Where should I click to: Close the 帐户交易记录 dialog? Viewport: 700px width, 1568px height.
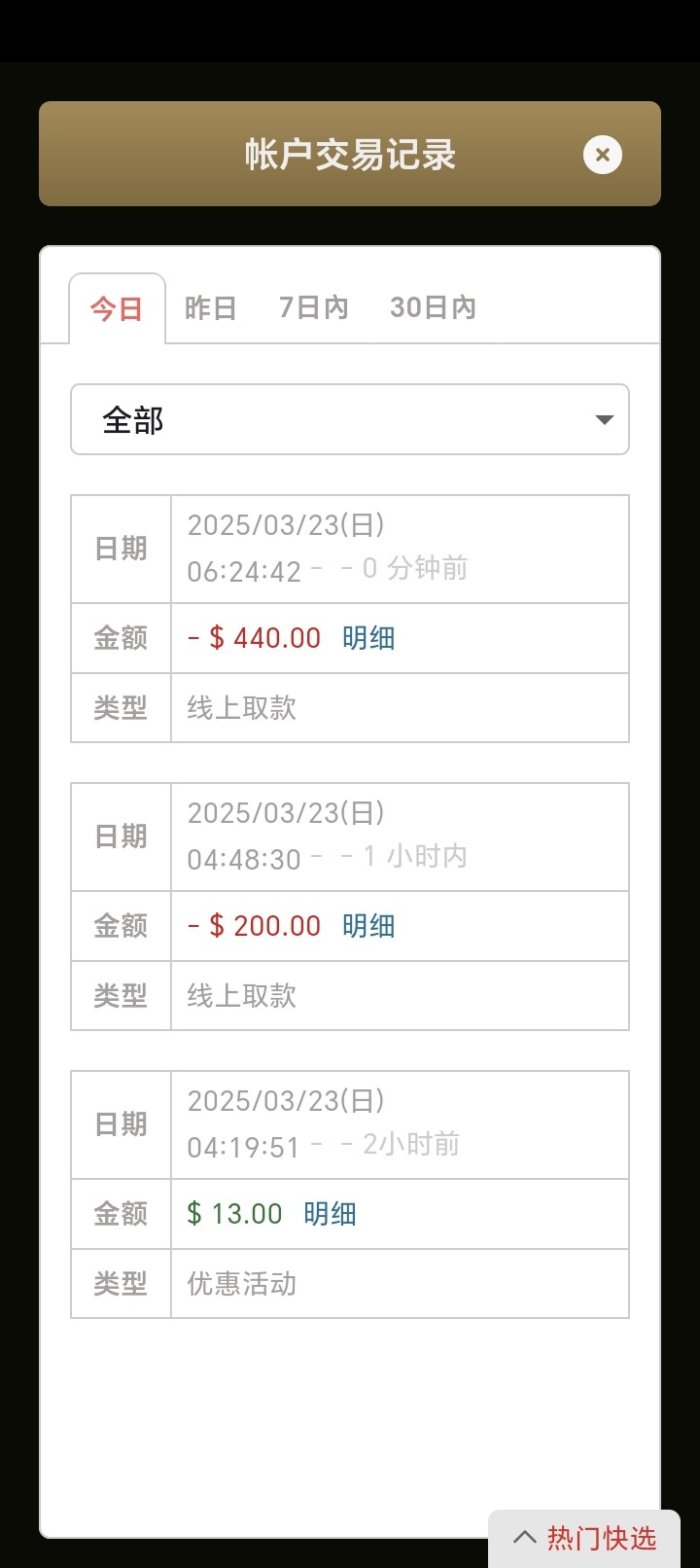tap(602, 155)
